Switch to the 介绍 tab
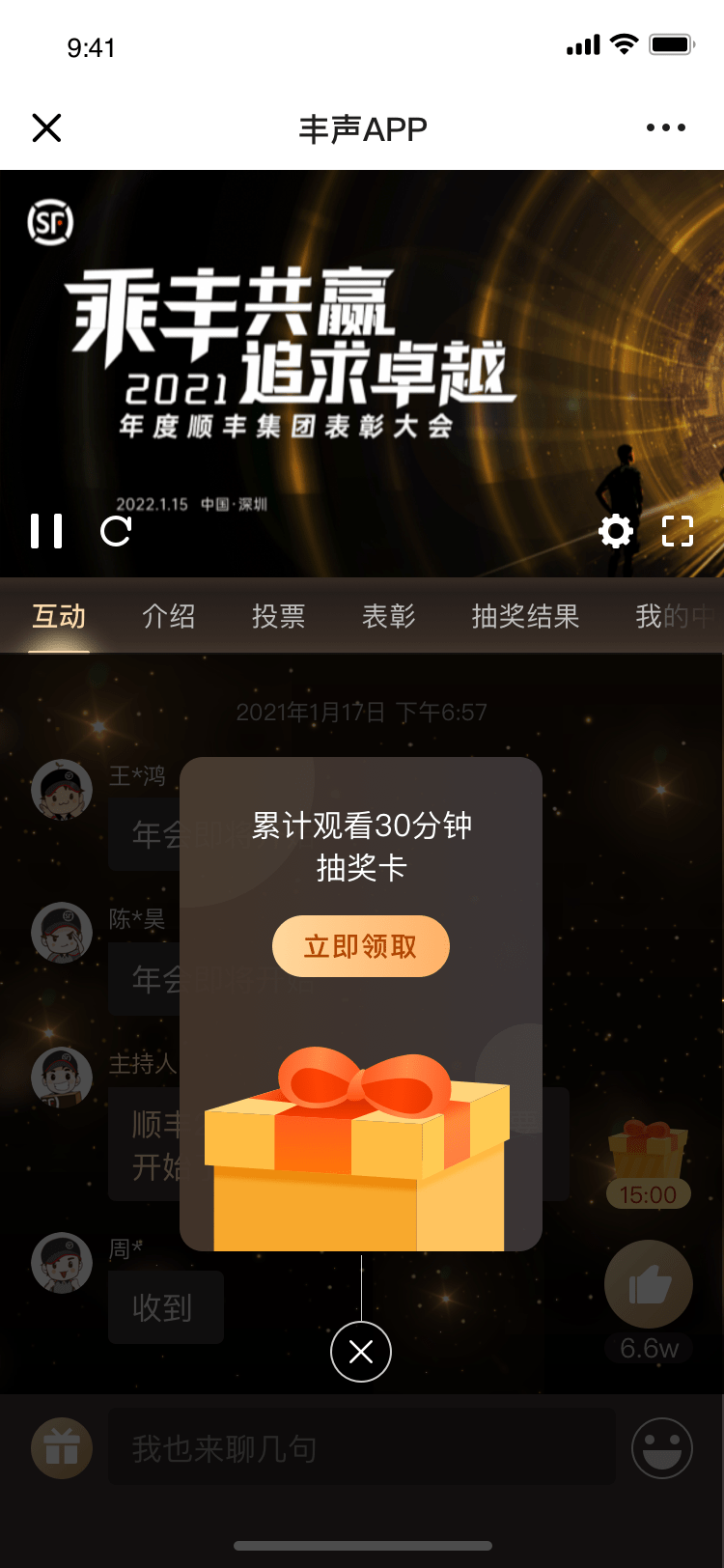Screen dimensions: 724x1568 click(169, 616)
